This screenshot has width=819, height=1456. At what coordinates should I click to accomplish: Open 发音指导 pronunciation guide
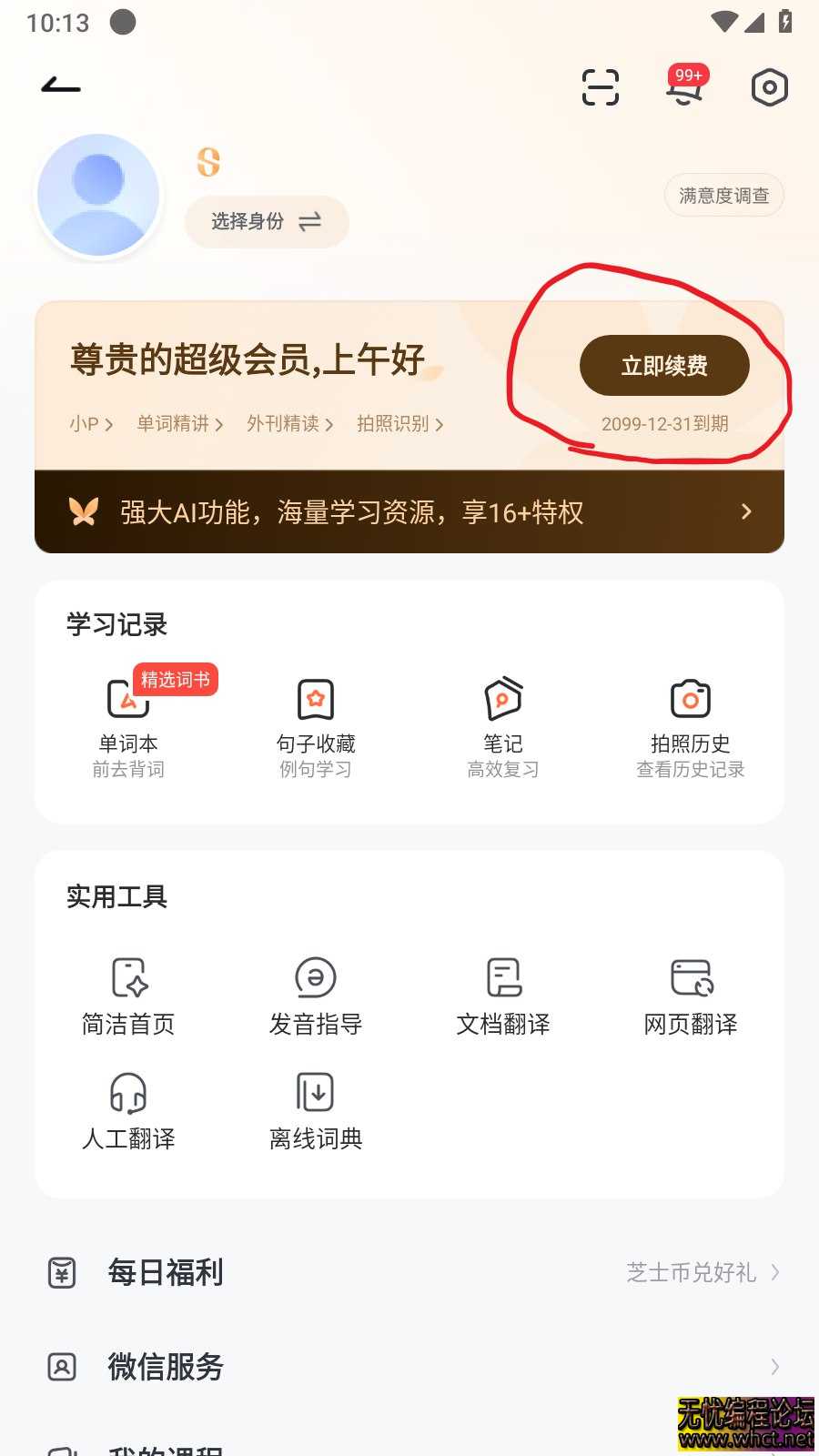(315, 992)
